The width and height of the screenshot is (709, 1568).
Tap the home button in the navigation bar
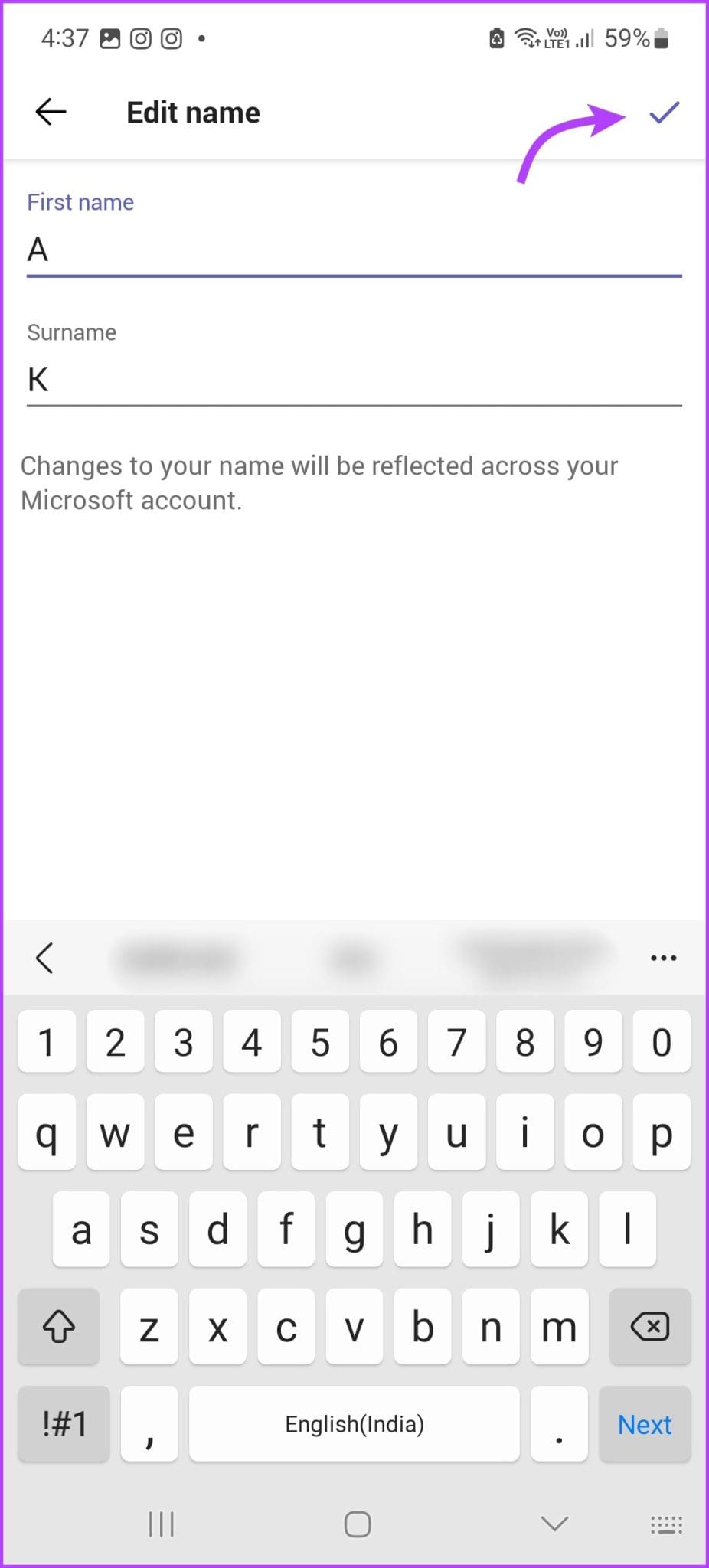(x=356, y=1524)
